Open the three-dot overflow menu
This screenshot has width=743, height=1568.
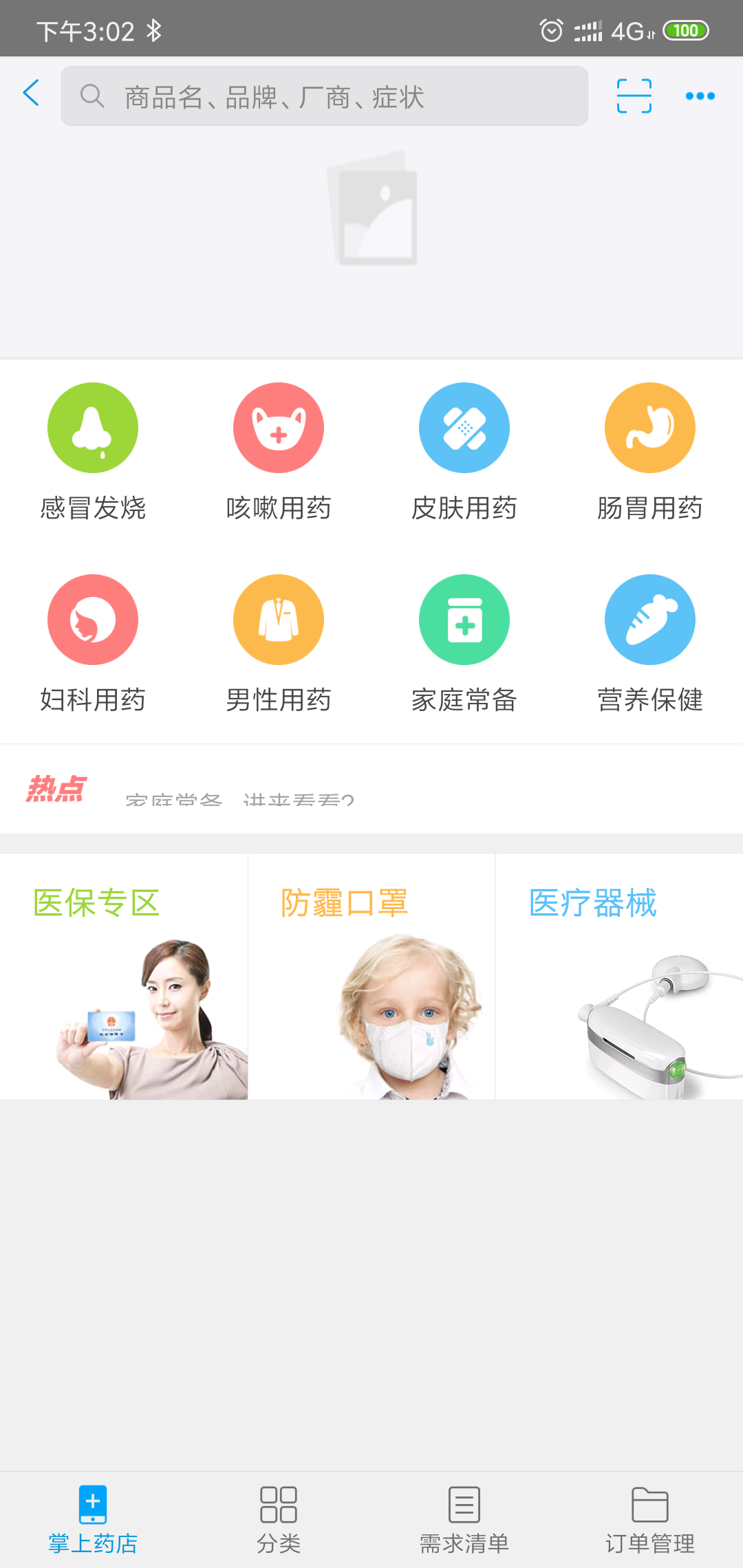700,96
